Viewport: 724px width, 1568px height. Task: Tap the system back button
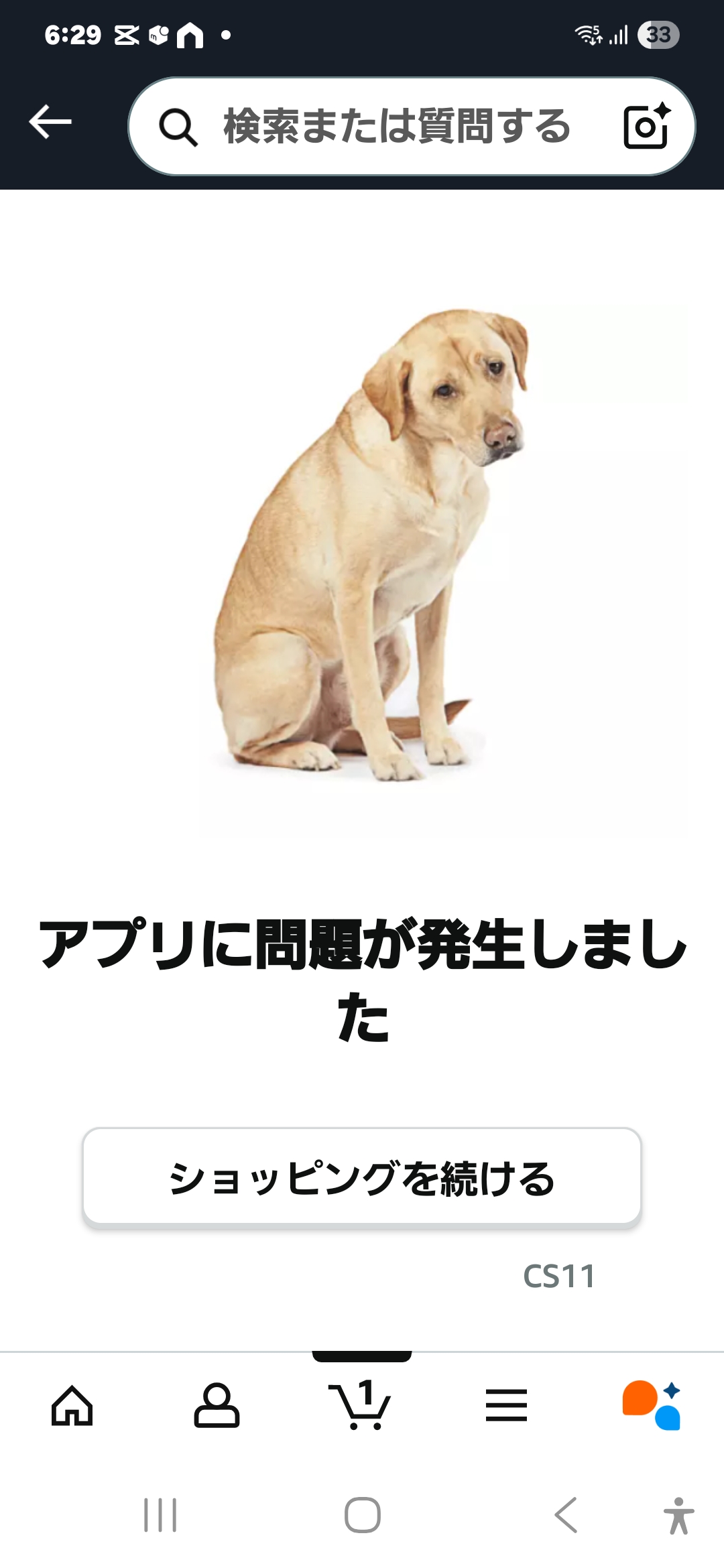click(566, 1515)
